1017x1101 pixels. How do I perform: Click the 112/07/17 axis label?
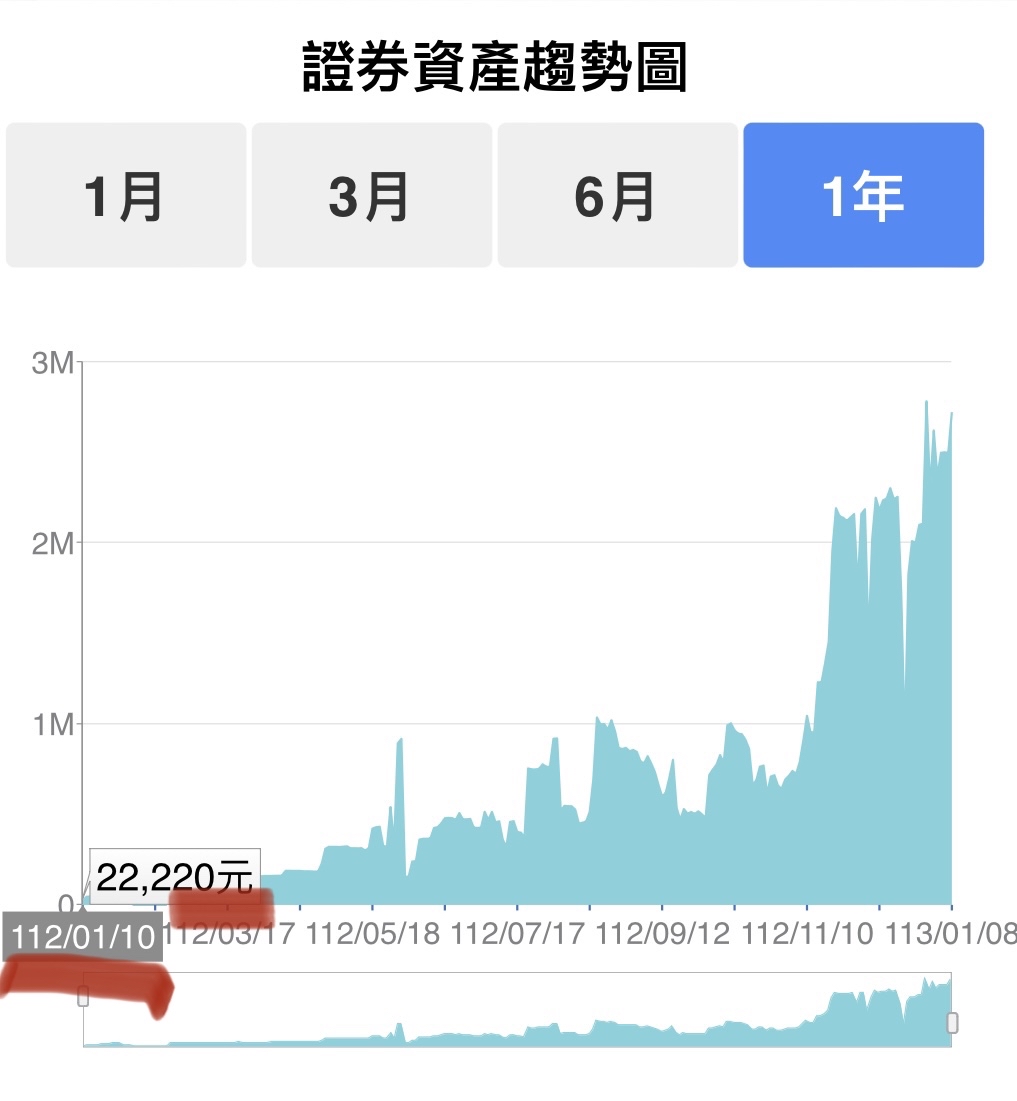[x=520, y=933]
